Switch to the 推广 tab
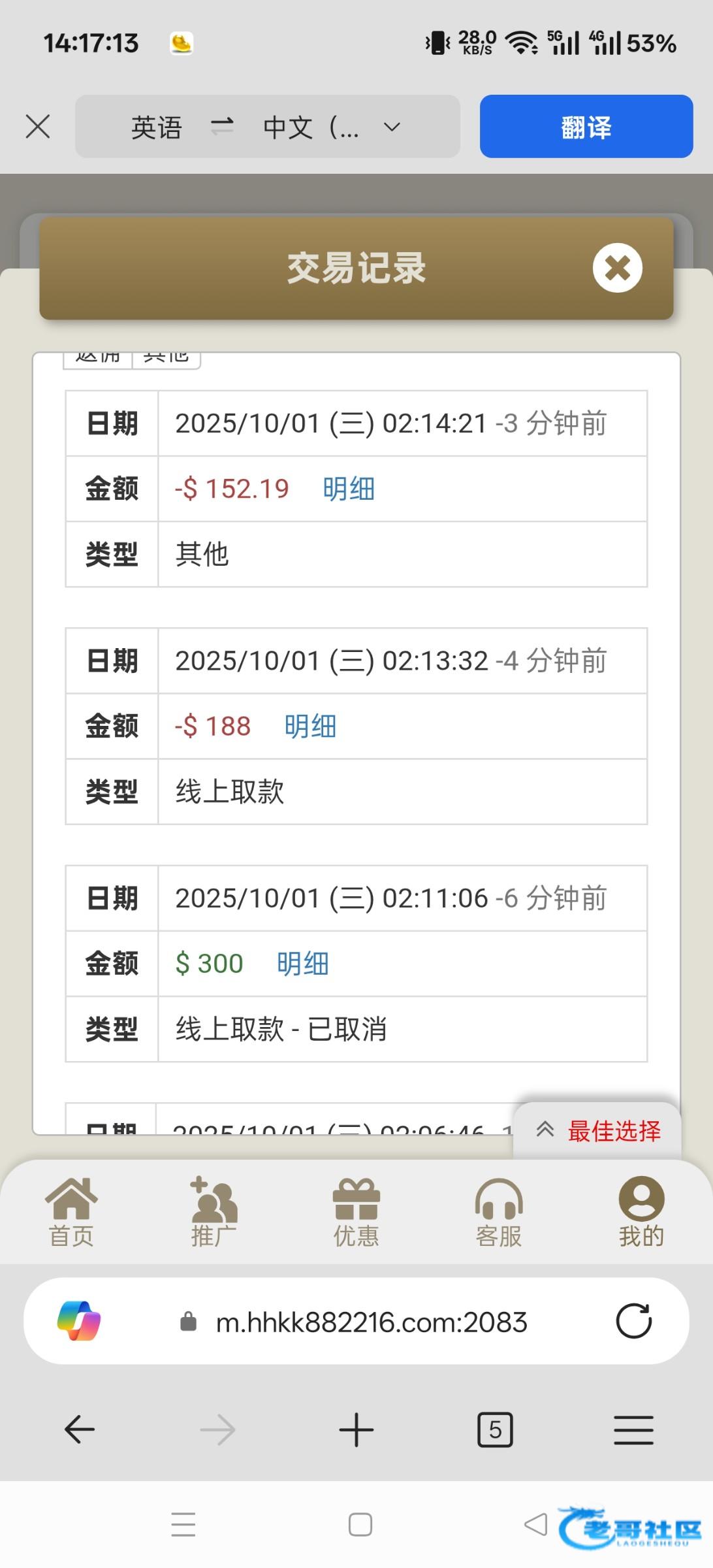 214,1212
